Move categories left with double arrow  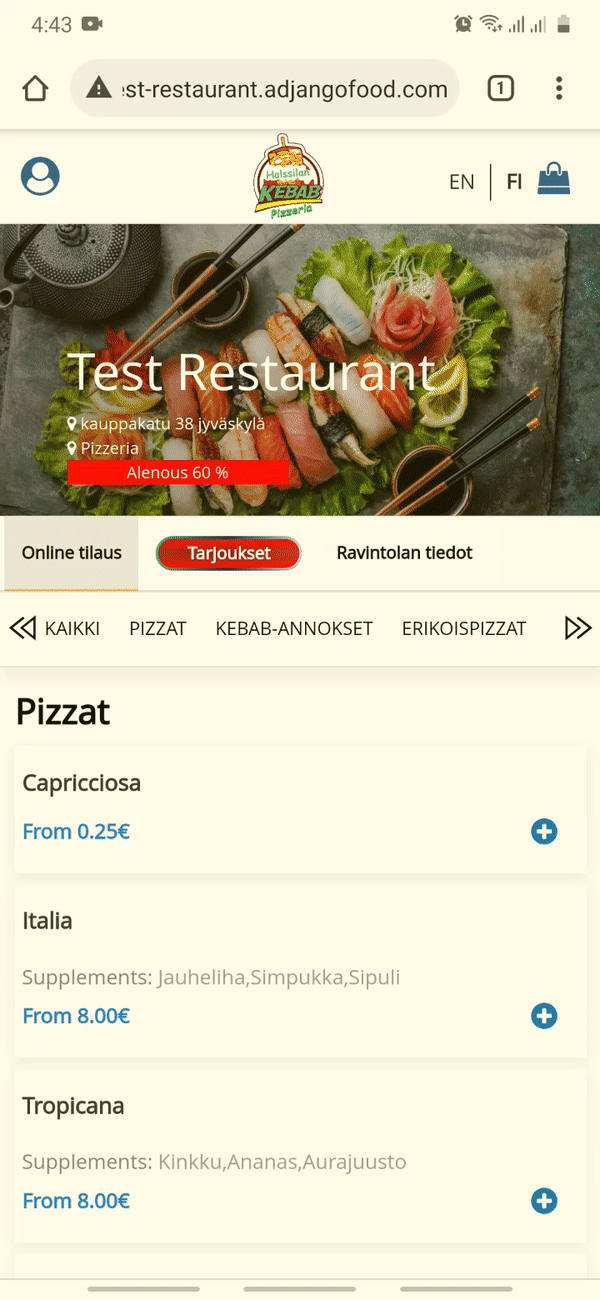pyautogui.click(x=22, y=628)
